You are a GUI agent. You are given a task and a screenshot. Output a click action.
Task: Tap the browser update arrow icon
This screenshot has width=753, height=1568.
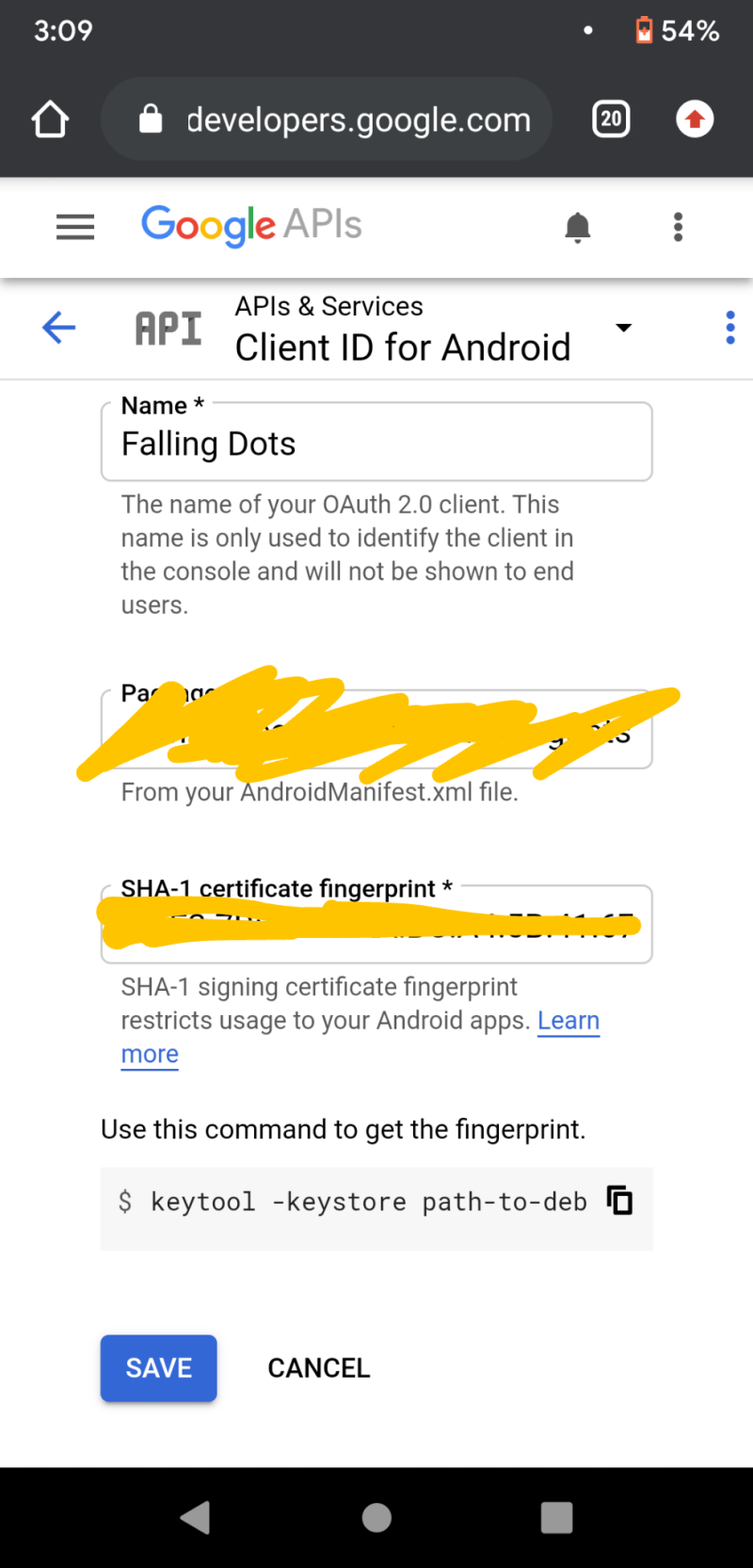coord(695,120)
